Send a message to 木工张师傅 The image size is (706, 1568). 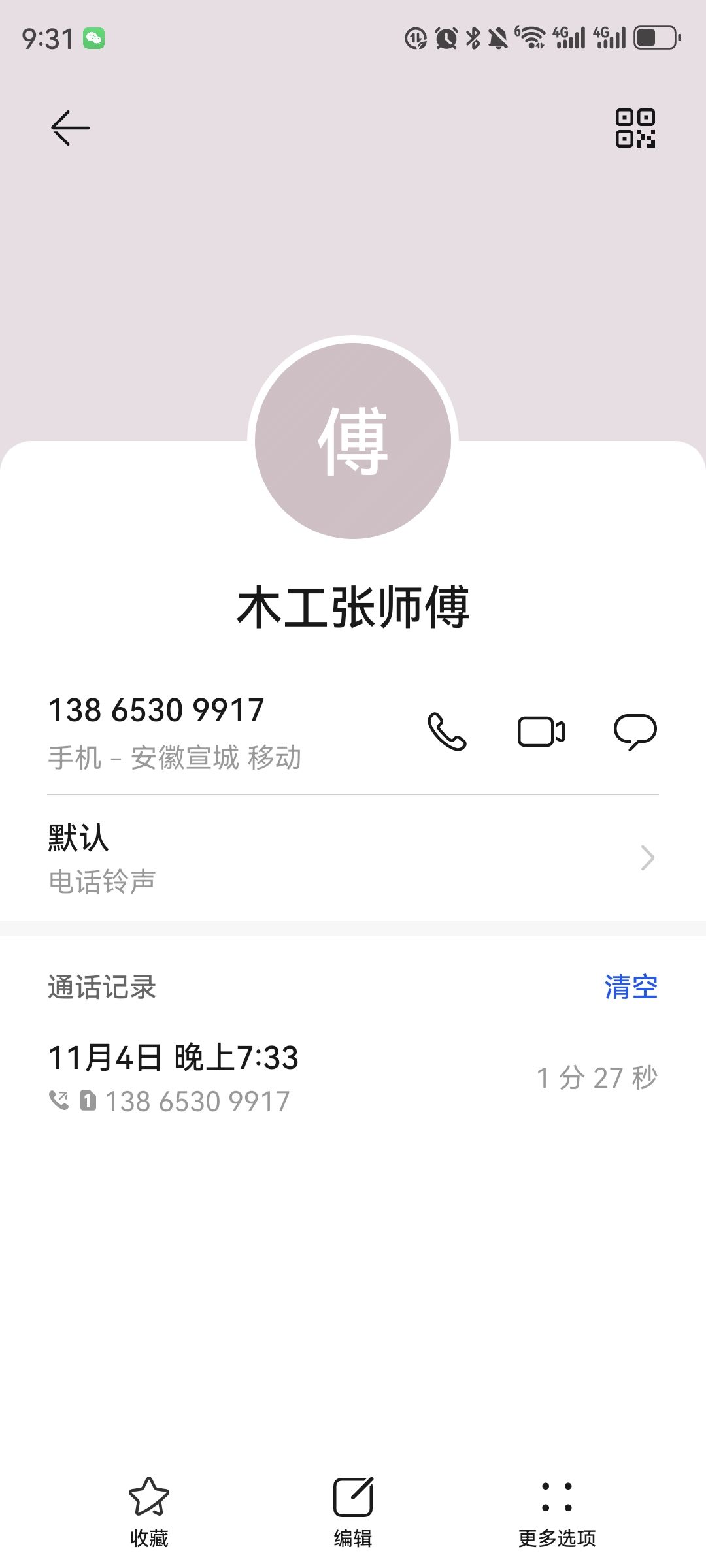(x=635, y=732)
